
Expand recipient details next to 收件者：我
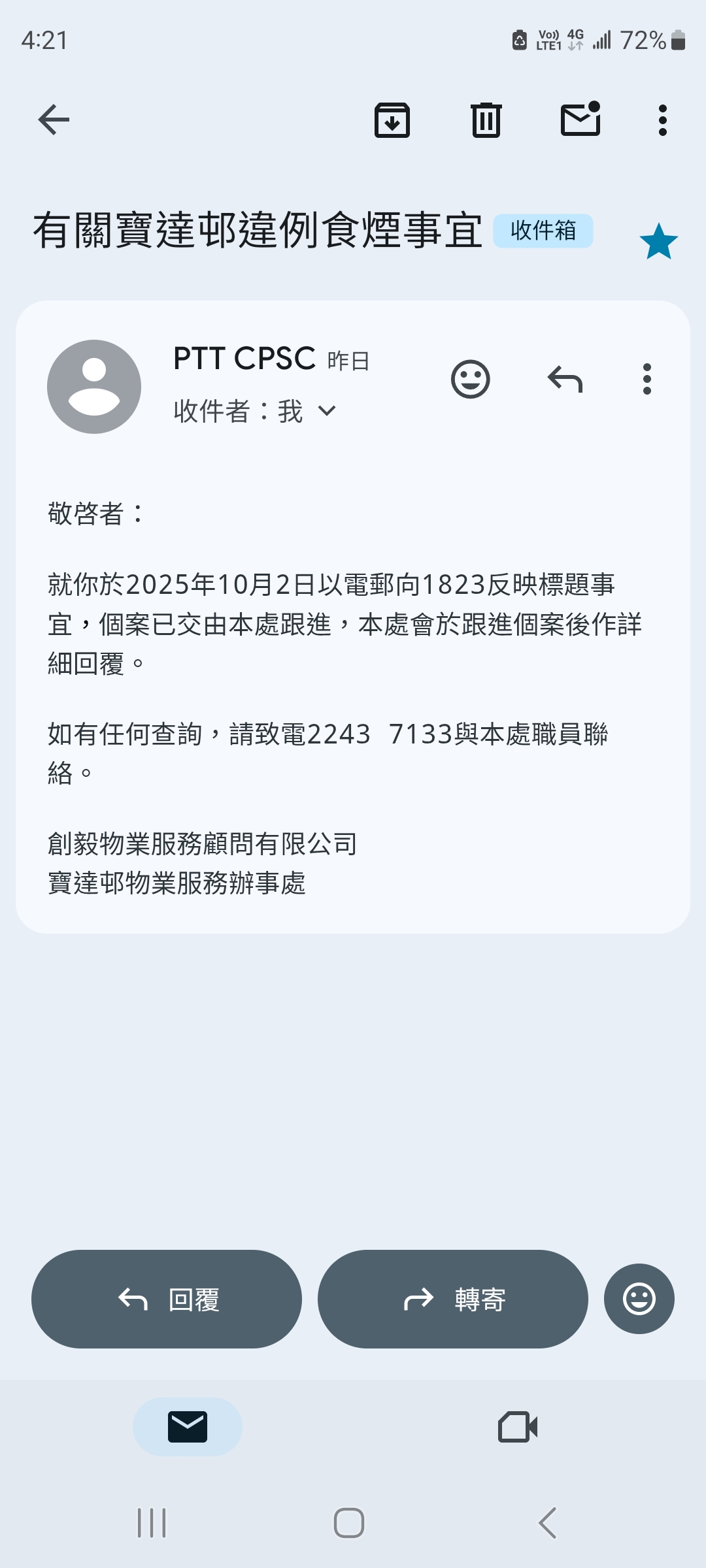pyautogui.click(x=326, y=411)
